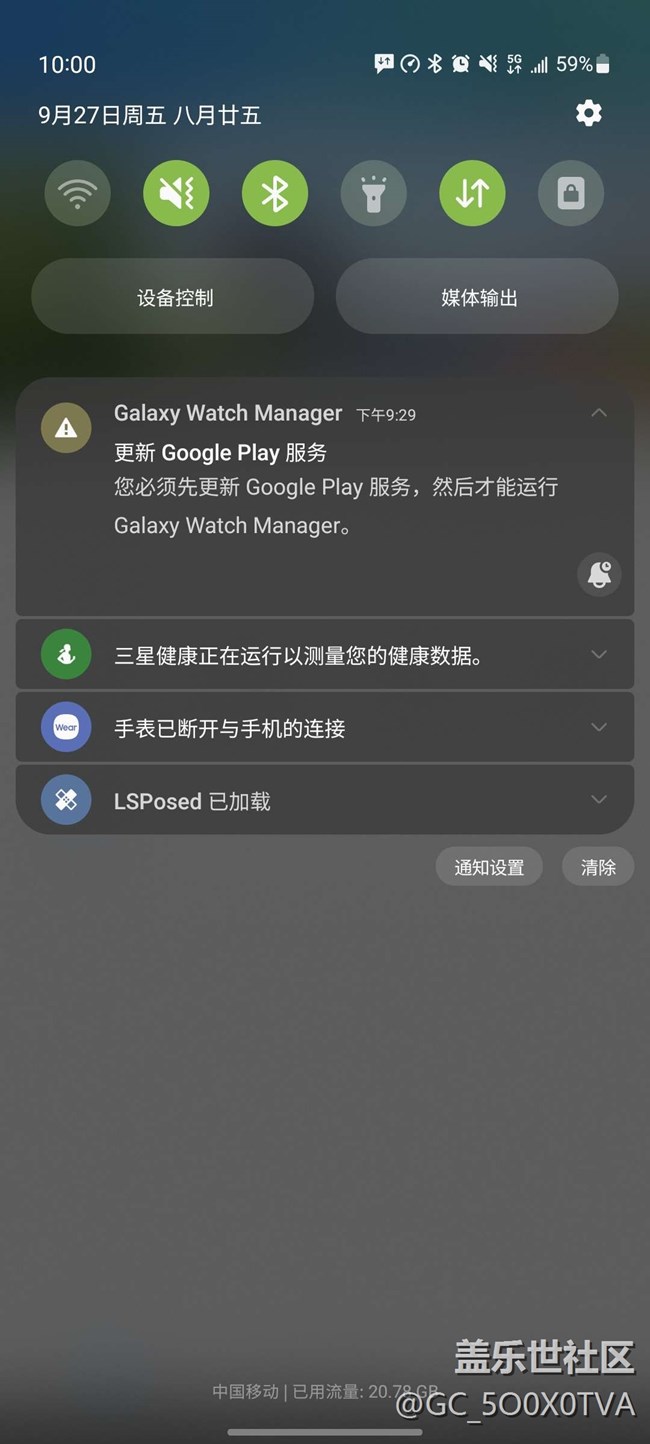Turn on Wi-Fi quick toggle
Image resolution: width=650 pixels, height=1444 pixels.
77,193
